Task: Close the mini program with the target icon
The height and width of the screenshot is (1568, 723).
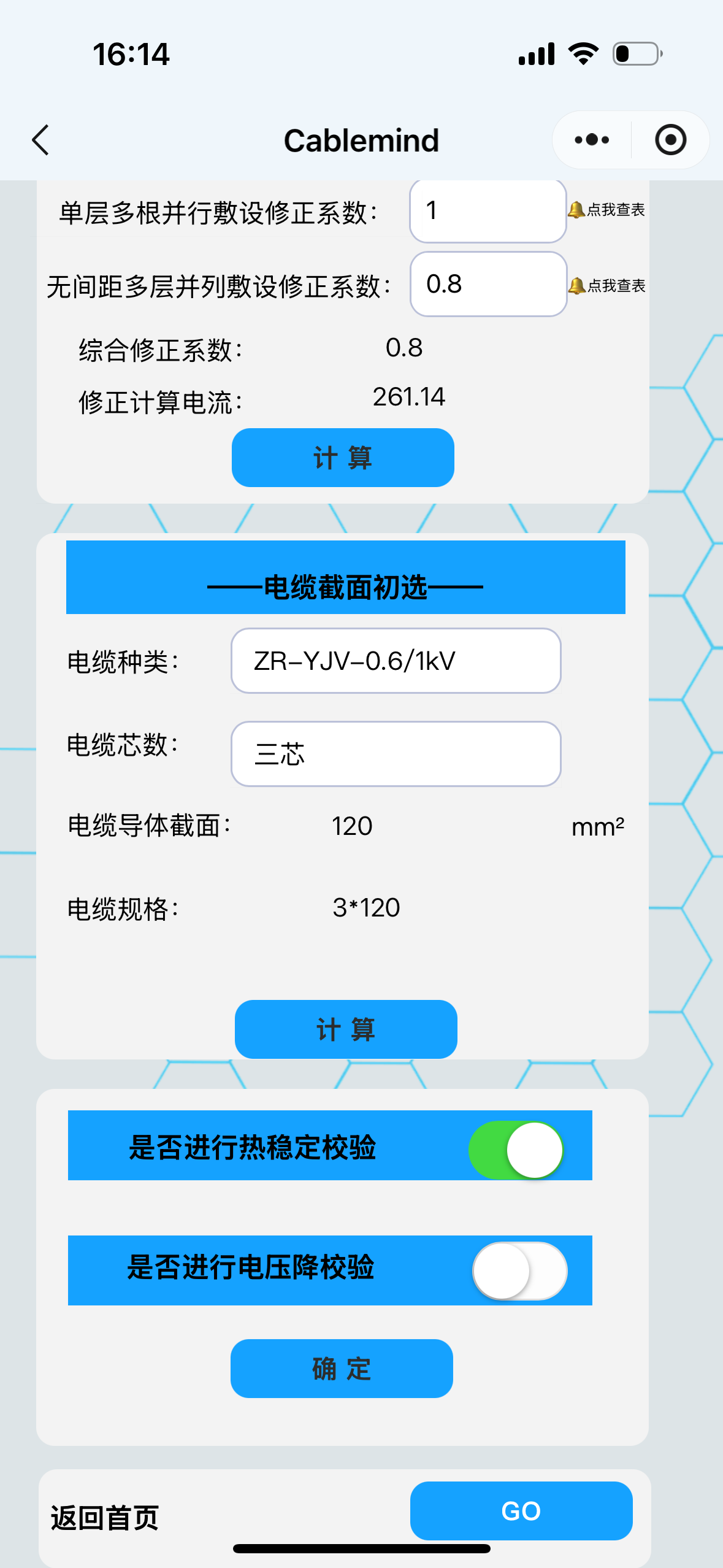Action: (x=670, y=140)
